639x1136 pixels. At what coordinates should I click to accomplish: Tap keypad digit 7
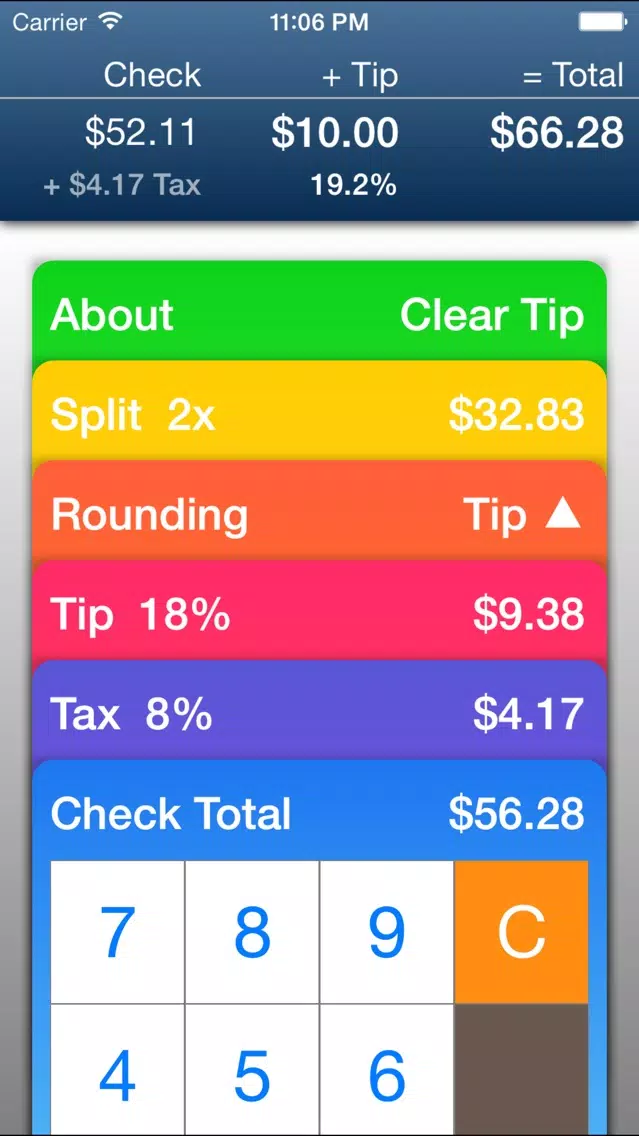[x=118, y=932]
